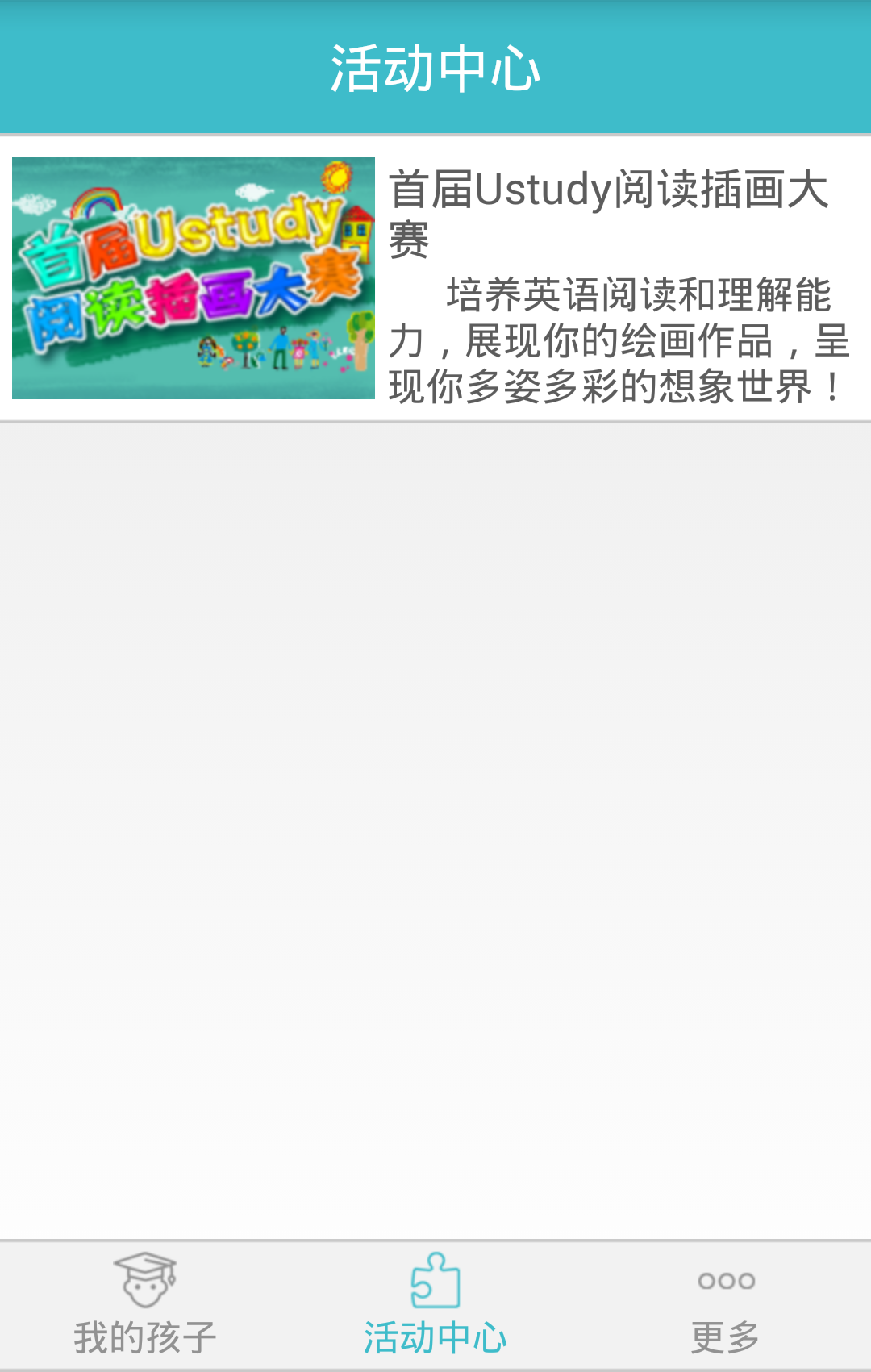The image size is (871, 1372).
Task: Open the 更多 tab
Action: tap(726, 1305)
